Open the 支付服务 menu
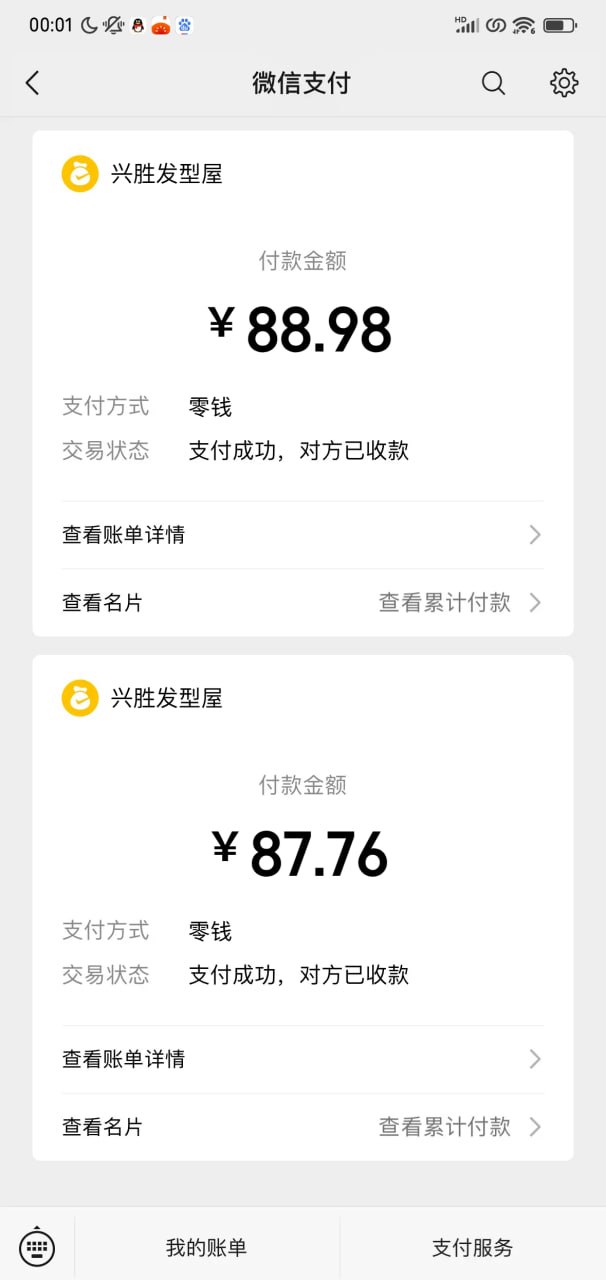Screen dimensions: 606x1280 point(472,1247)
